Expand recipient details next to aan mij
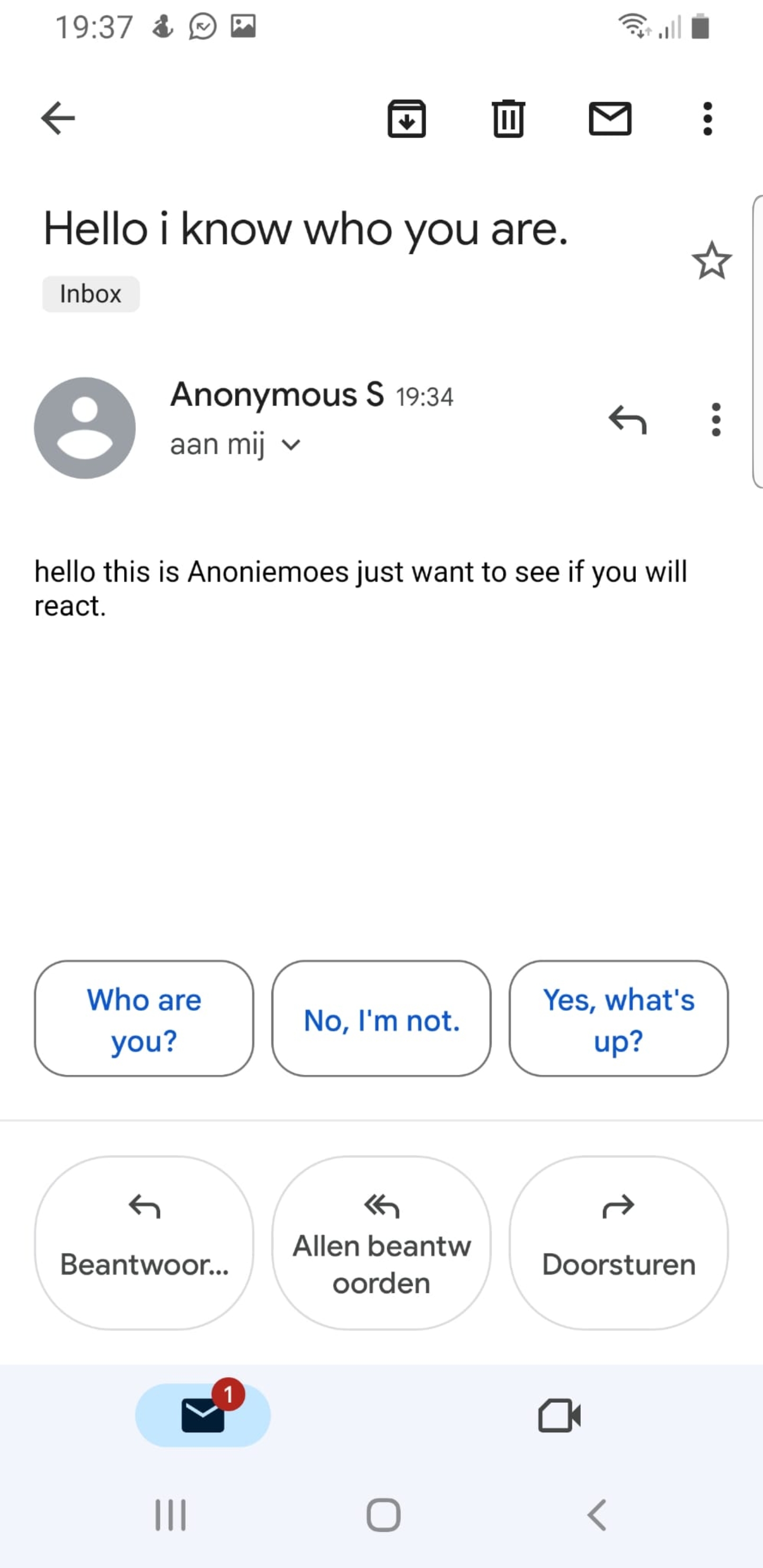This screenshot has height=1568, width=763. point(291,445)
